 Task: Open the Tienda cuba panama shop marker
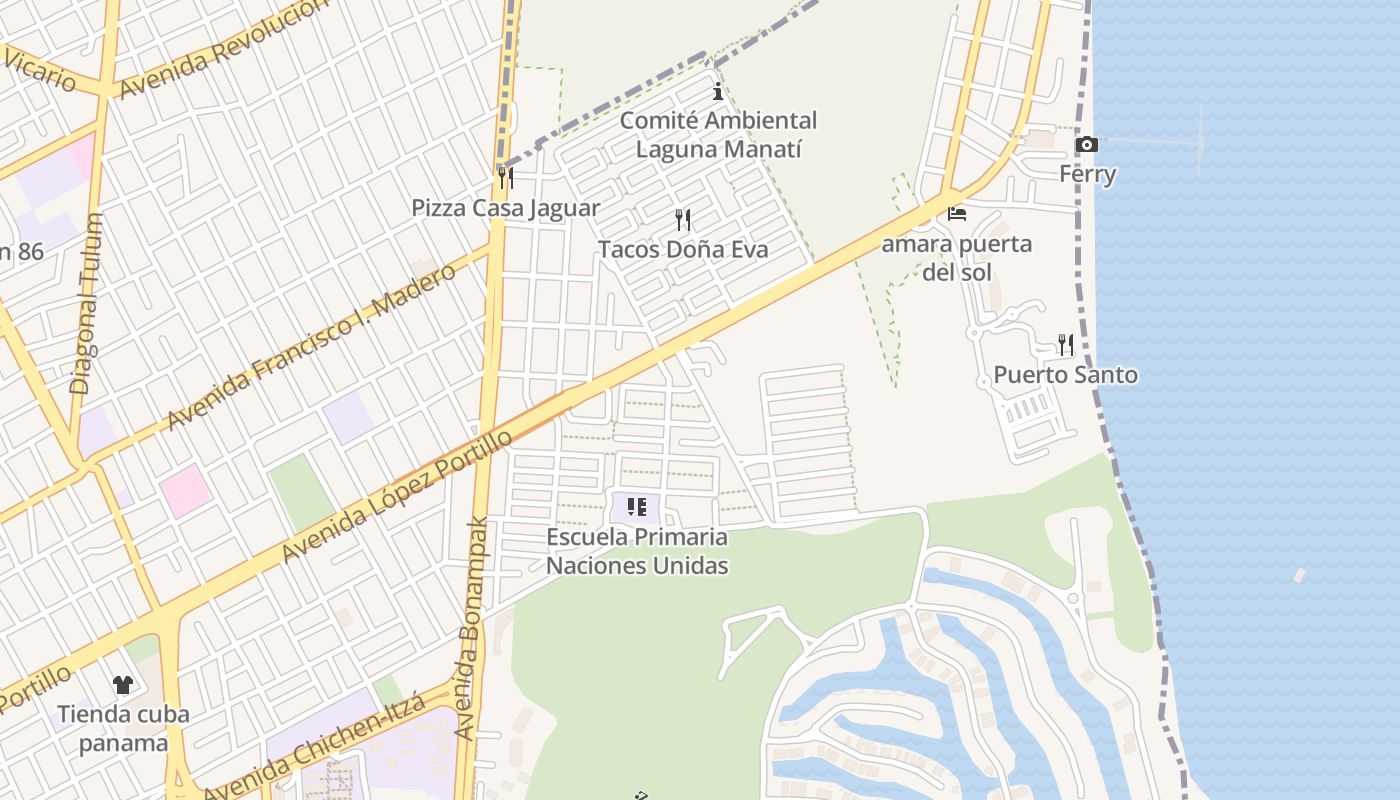pyautogui.click(x=123, y=685)
